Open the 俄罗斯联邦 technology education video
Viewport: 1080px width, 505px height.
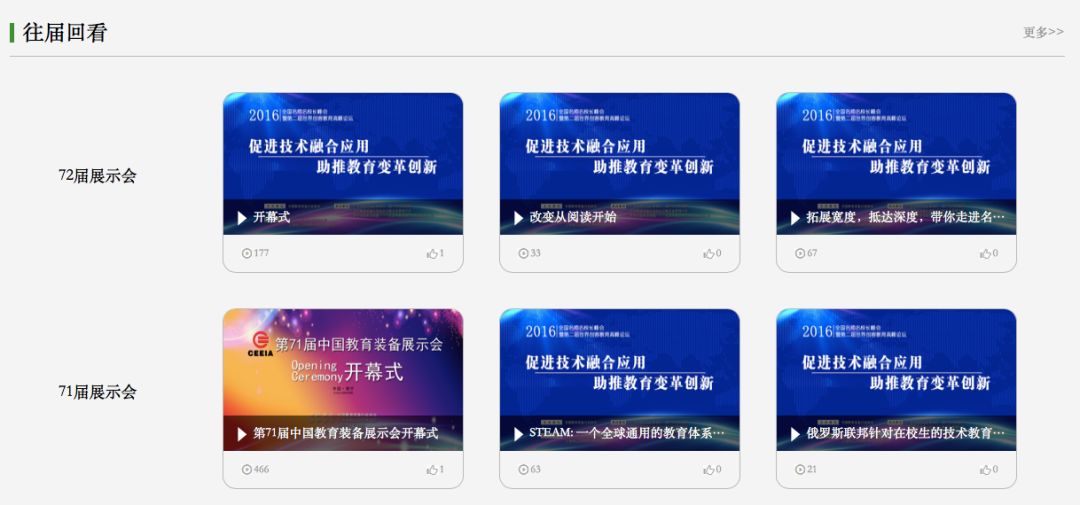coord(896,380)
